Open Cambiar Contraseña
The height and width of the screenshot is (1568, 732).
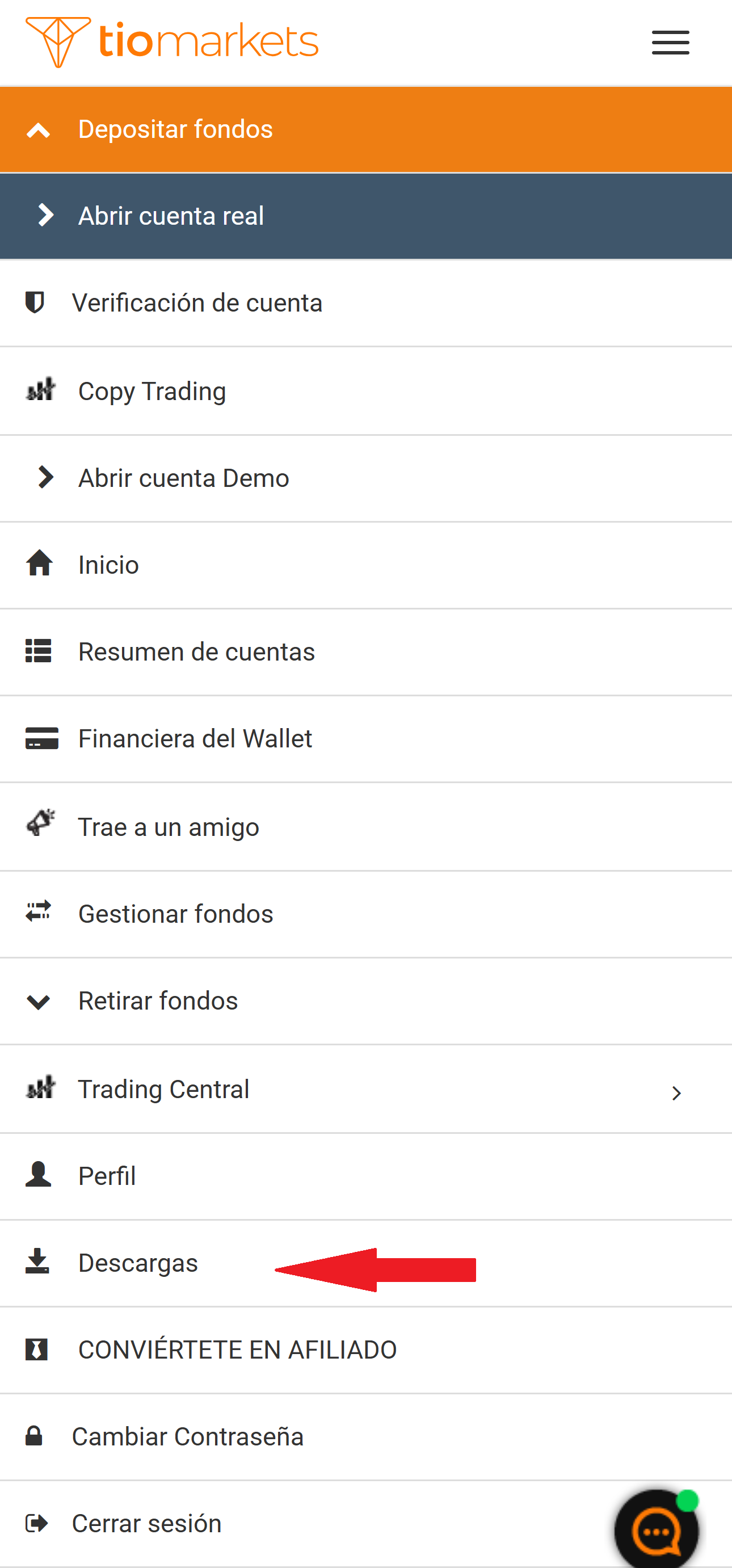click(187, 1436)
